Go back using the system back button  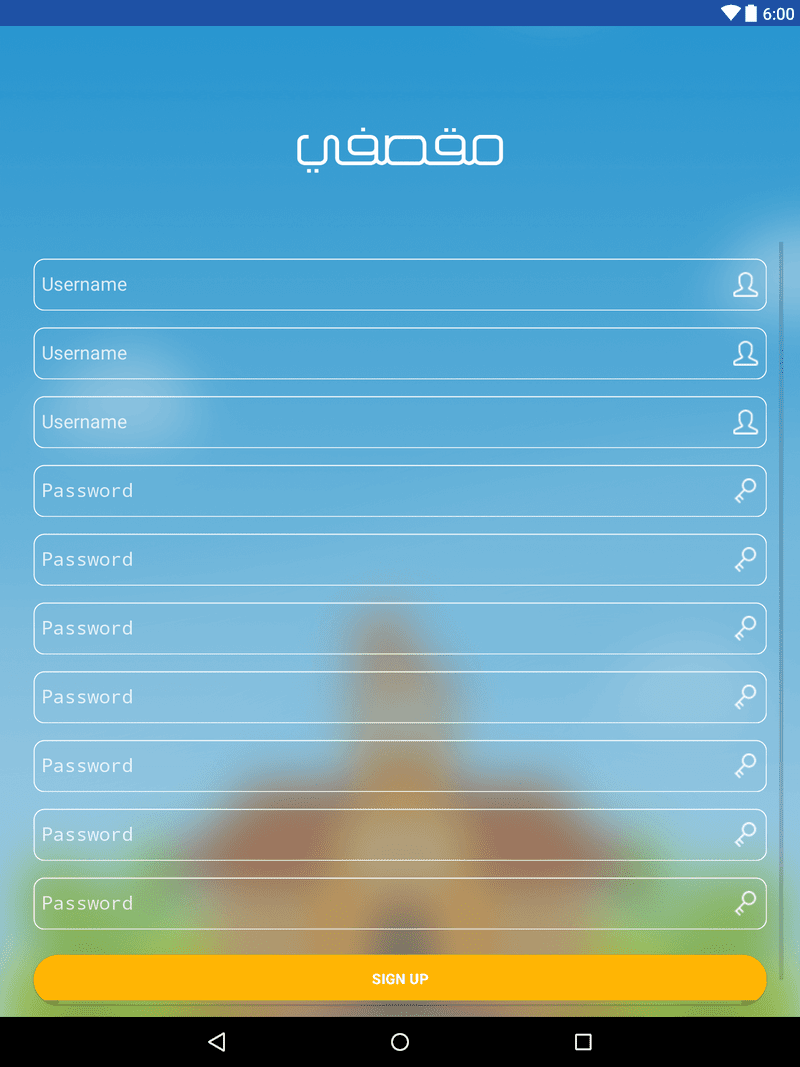click(x=217, y=1042)
